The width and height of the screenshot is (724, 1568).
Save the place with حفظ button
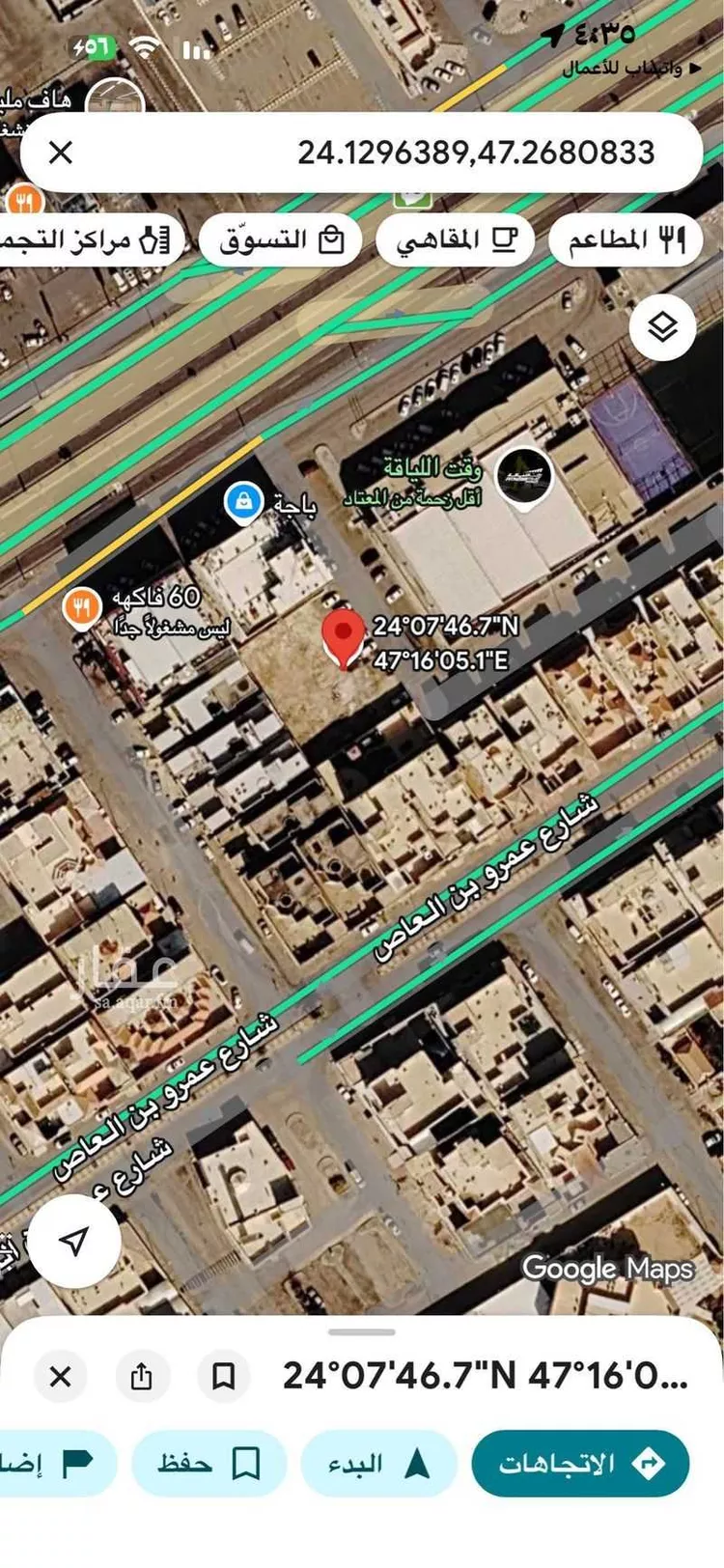209,1464
